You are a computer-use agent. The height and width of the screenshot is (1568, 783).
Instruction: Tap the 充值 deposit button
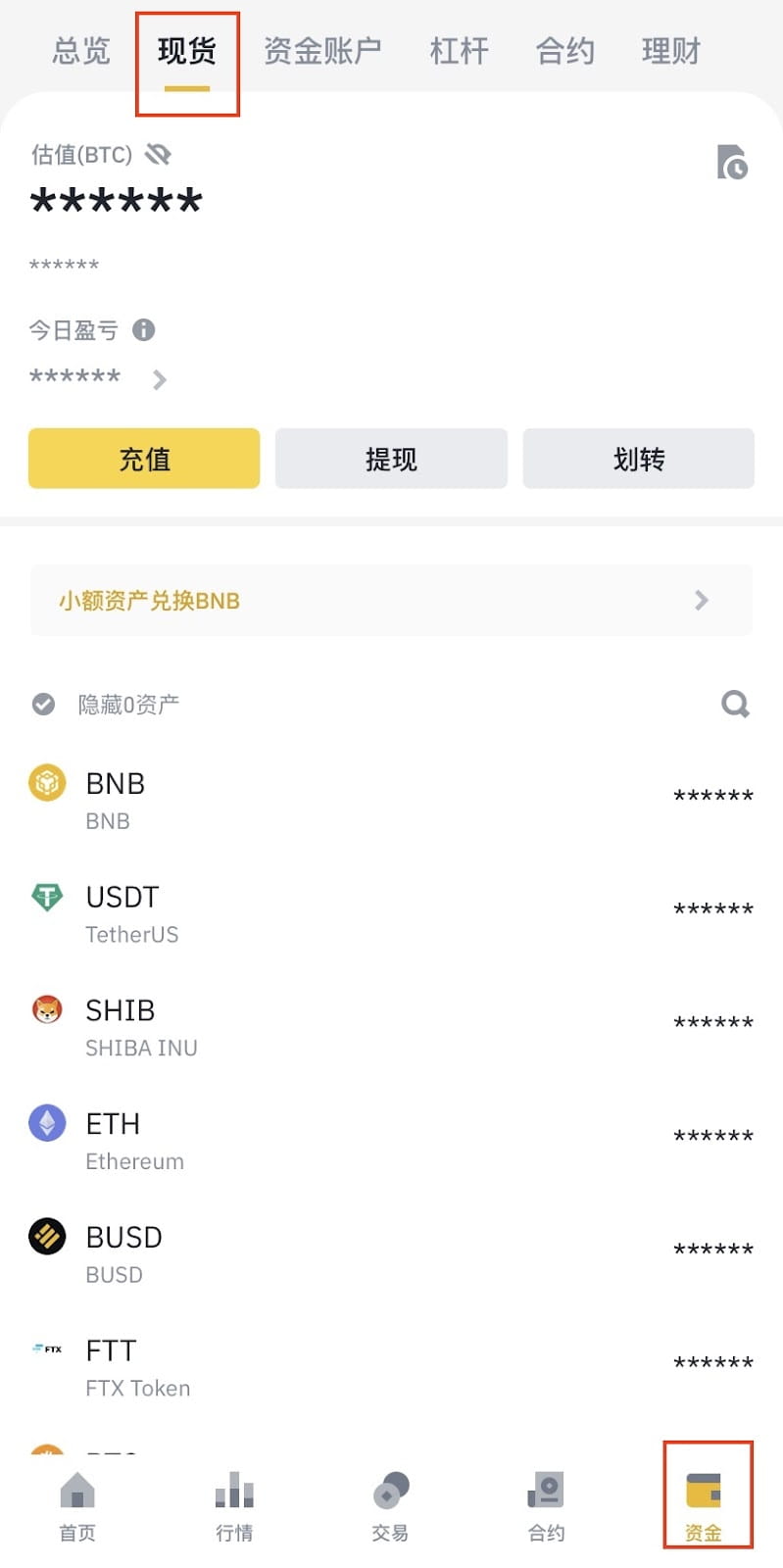point(144,459)
